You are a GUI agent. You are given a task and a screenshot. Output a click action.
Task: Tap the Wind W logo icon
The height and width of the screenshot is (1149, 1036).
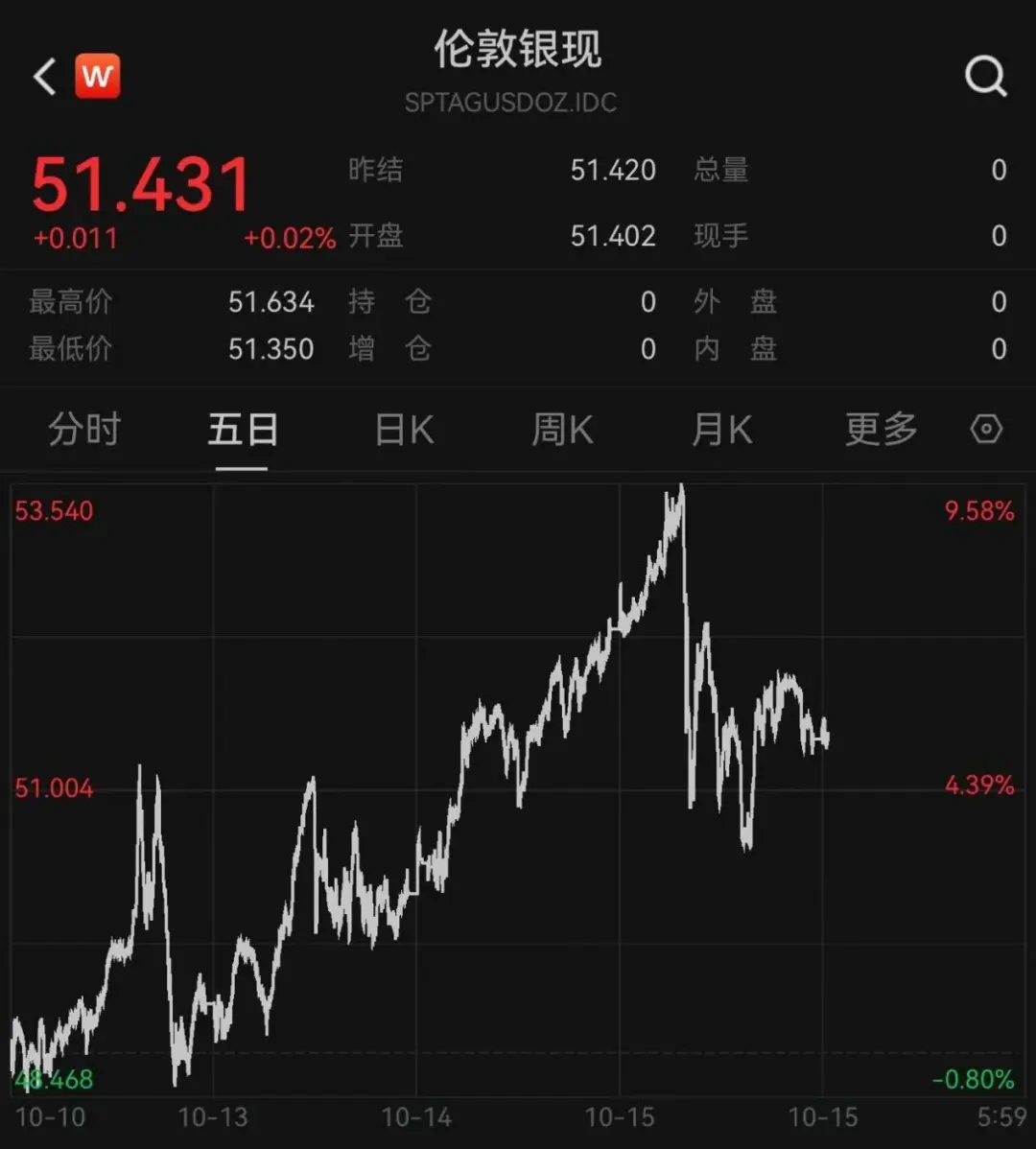click(98, 75)
